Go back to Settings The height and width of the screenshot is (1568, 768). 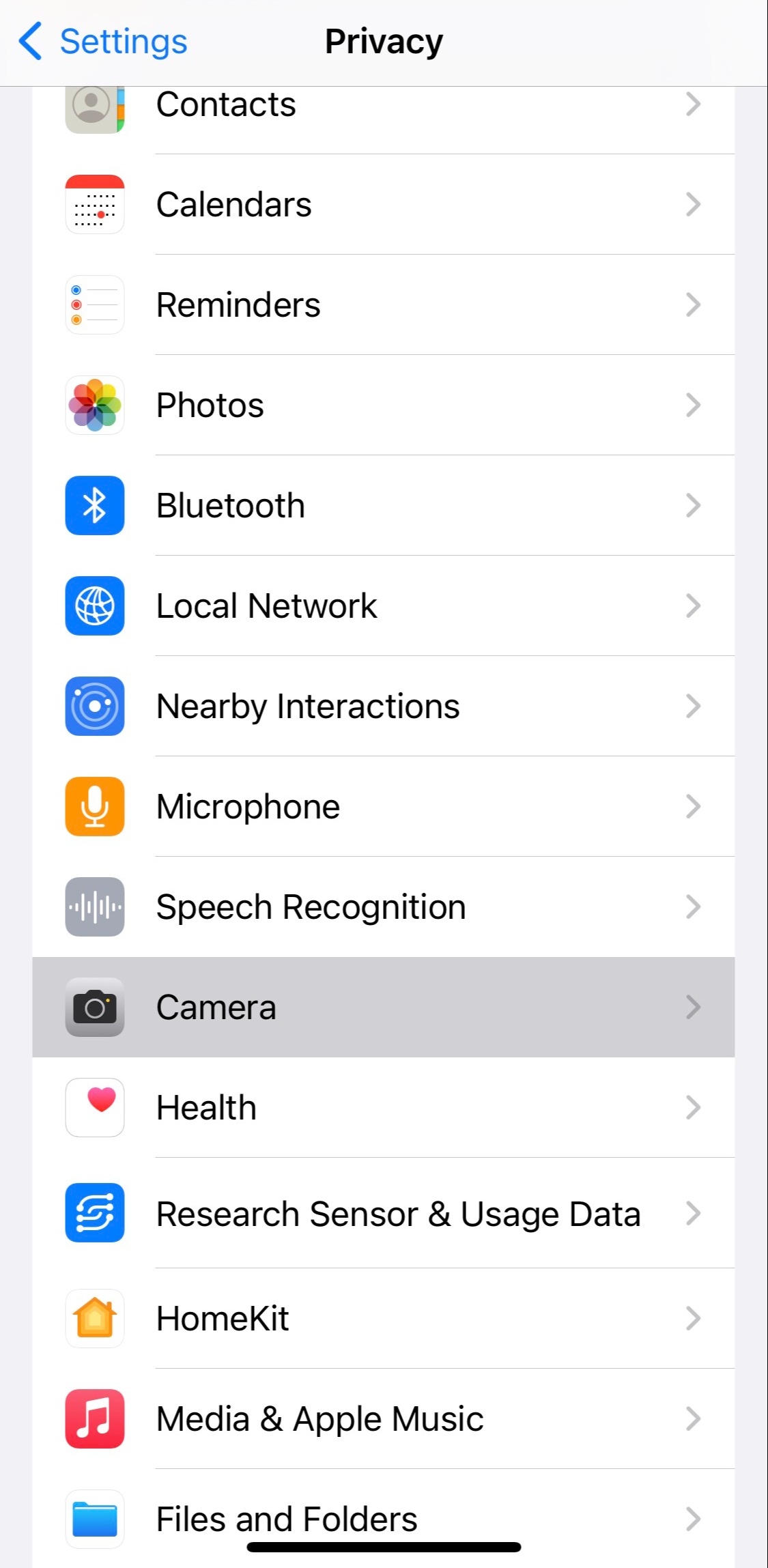coord(102,42)
